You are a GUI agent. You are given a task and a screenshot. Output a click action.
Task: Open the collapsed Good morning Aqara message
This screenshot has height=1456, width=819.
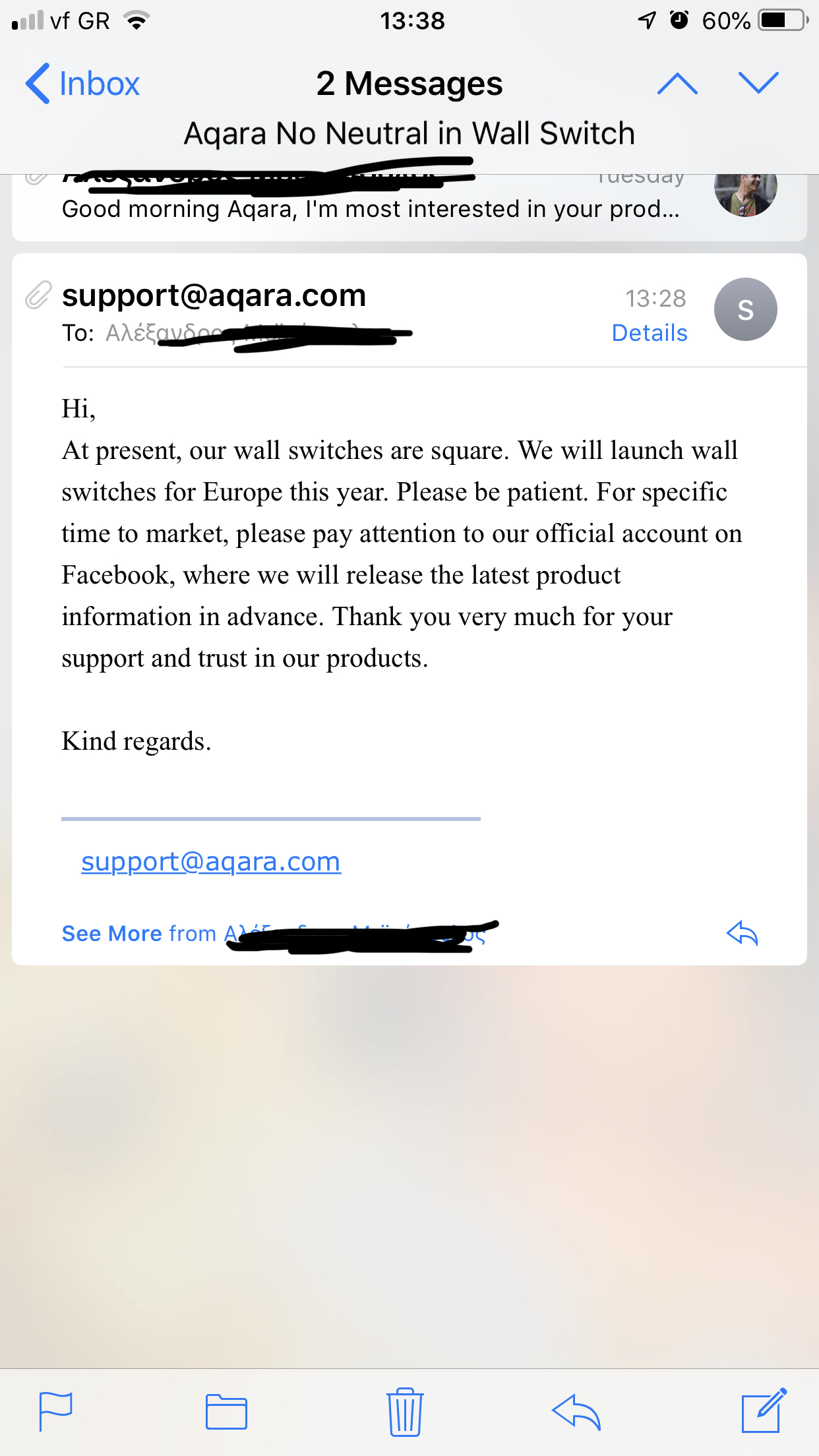pos(409,206)
